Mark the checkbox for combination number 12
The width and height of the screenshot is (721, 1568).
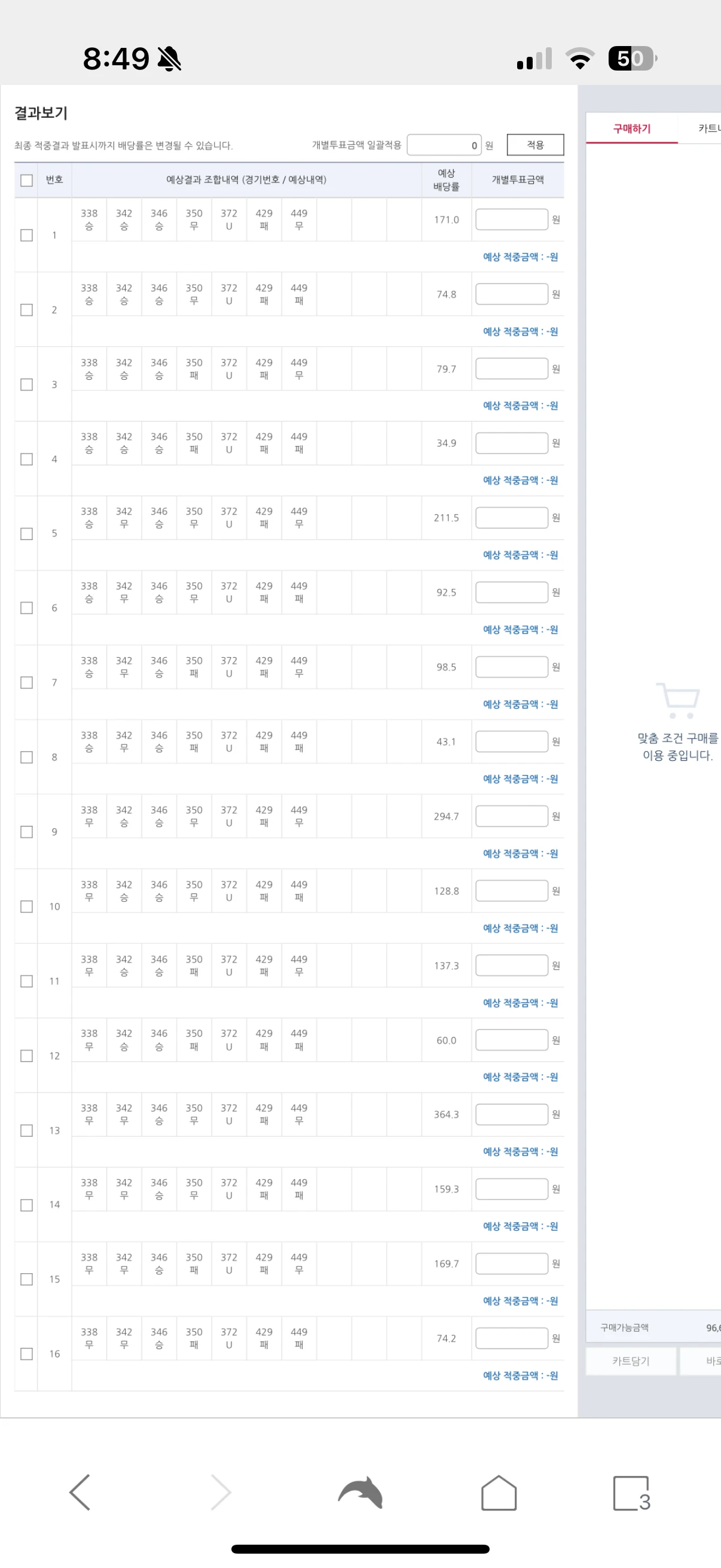click(x=26, y=1055)
